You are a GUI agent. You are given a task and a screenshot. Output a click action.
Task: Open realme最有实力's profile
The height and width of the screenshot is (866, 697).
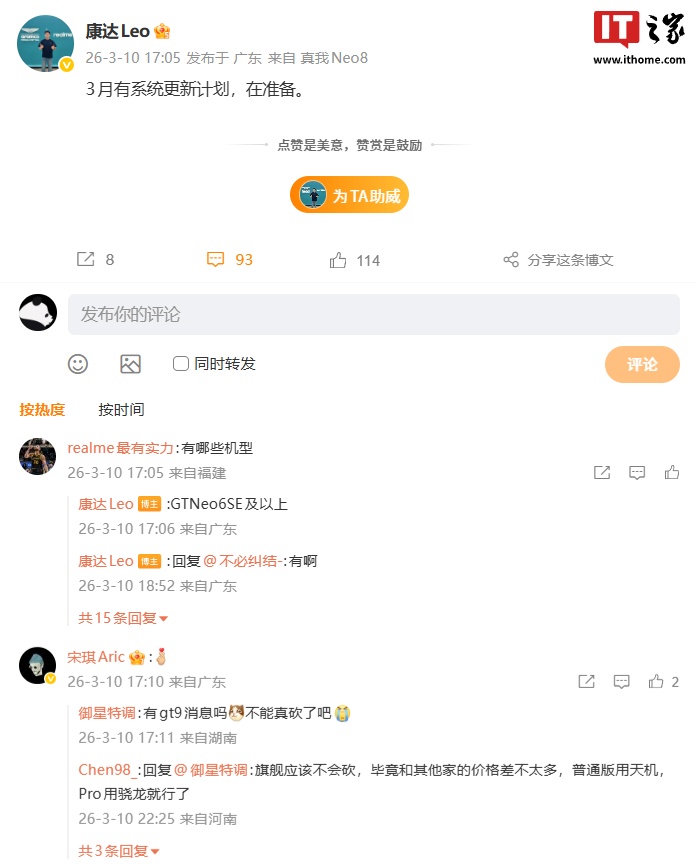pos(120,448)
